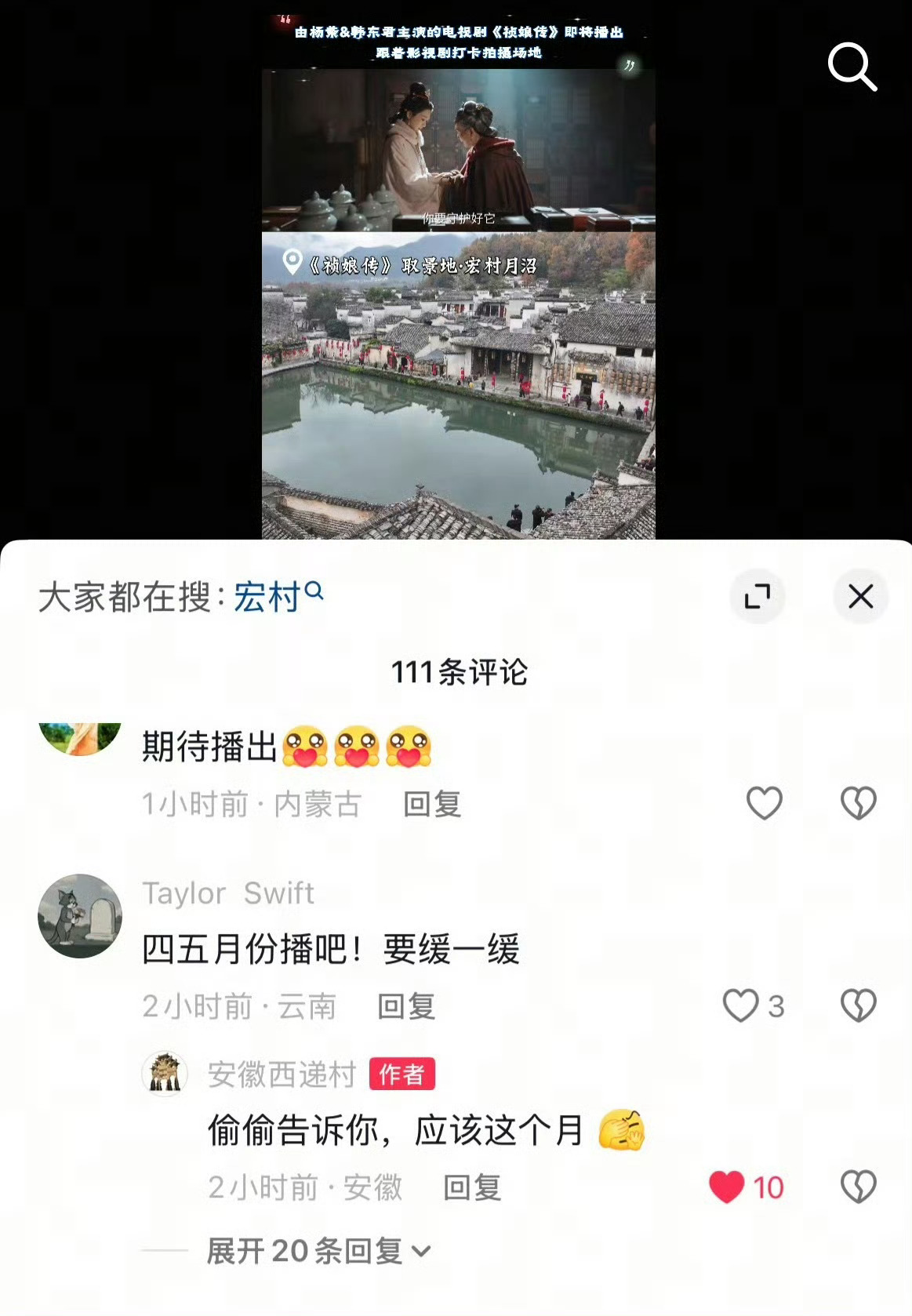Viewport: 912px width, 1316px height.
Task: Toggle the heart on the first comment
Action: point(764,802)
